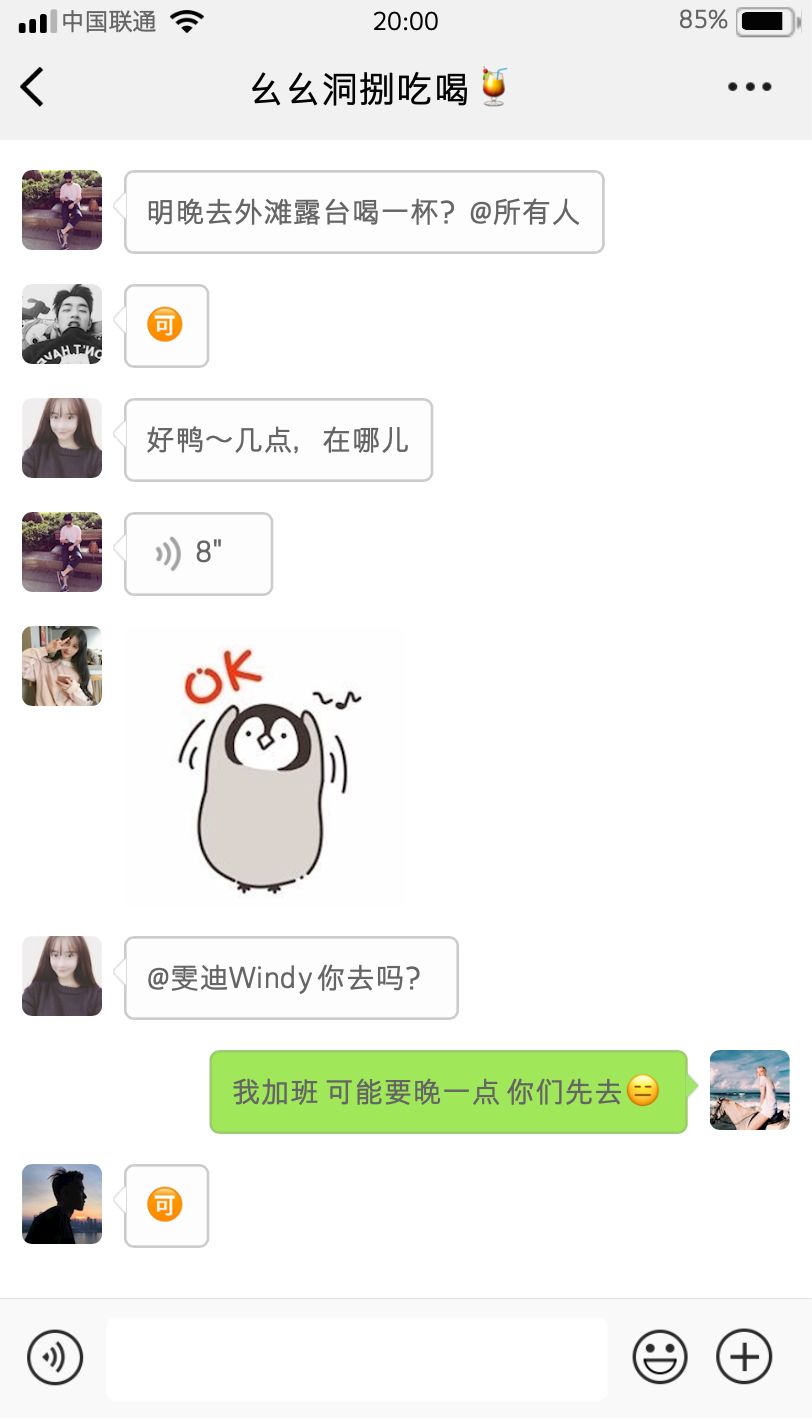Image resolution: width=812 pixels, height=1418 pixels.
Task: Open my own profile avatar
Action: coord(749,1090)
